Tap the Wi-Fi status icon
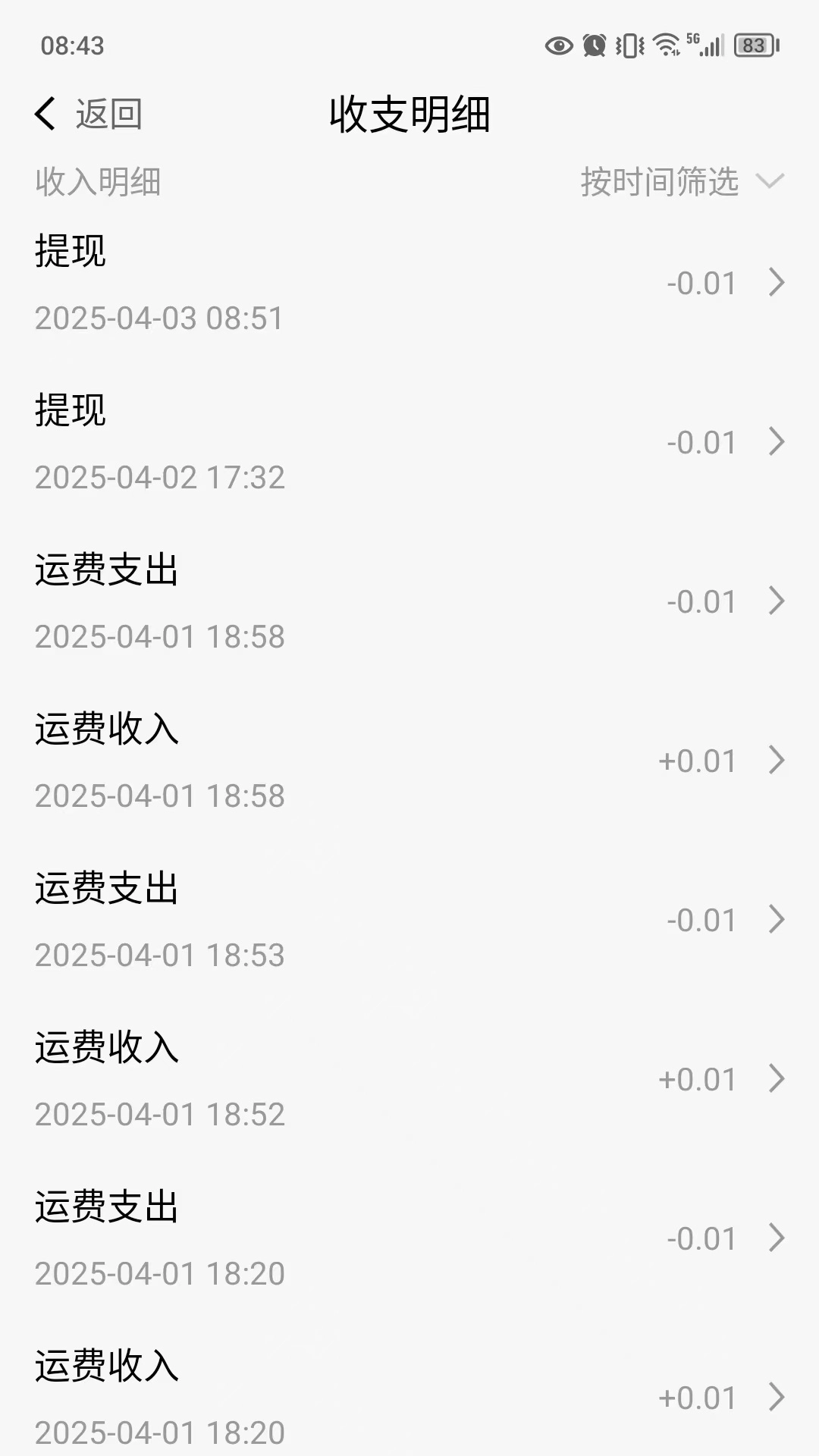Image resolution: width=819 pixels, height=1456 pixels. 667,45
